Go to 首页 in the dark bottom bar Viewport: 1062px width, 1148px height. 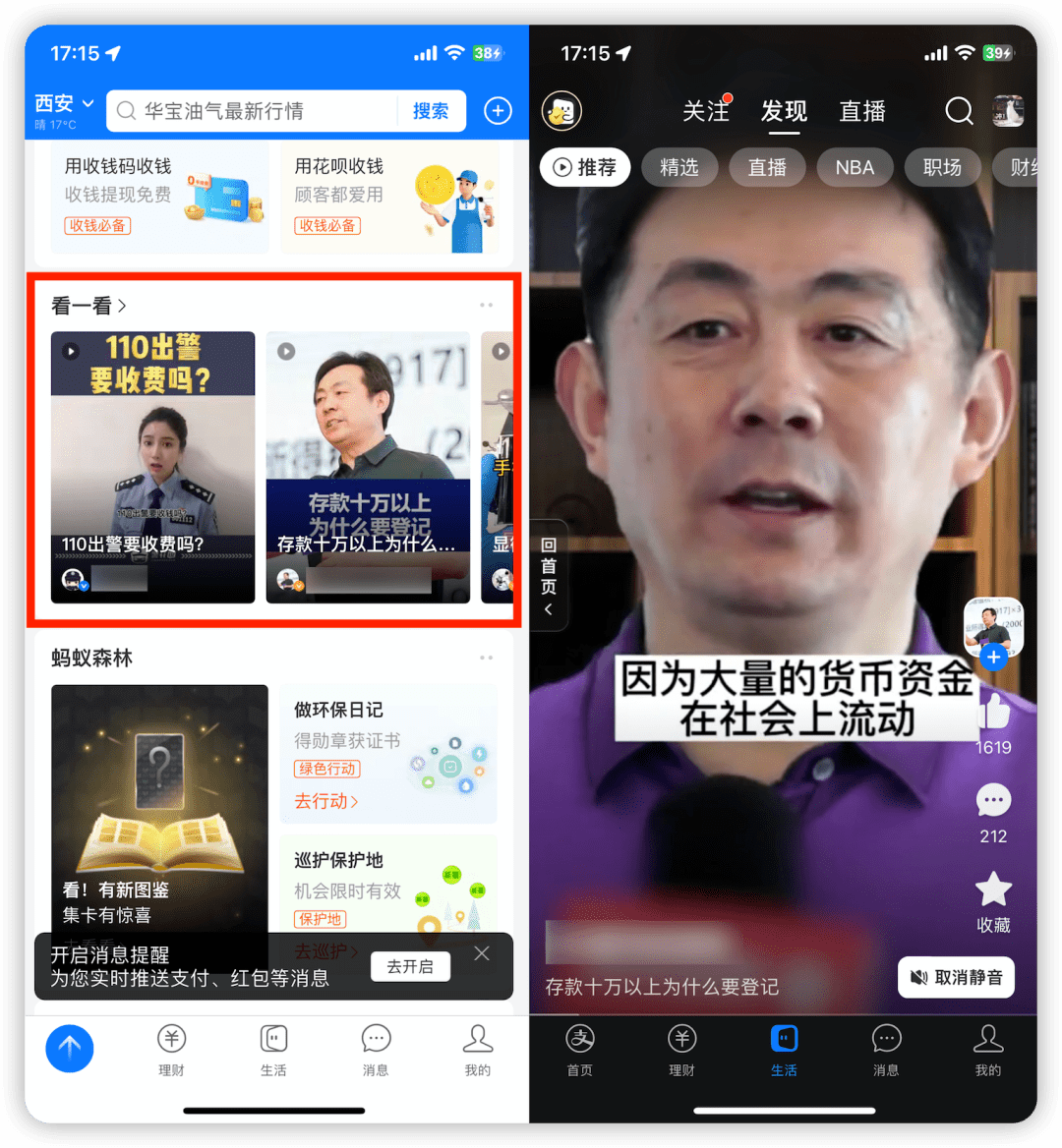coord(580,1050)
